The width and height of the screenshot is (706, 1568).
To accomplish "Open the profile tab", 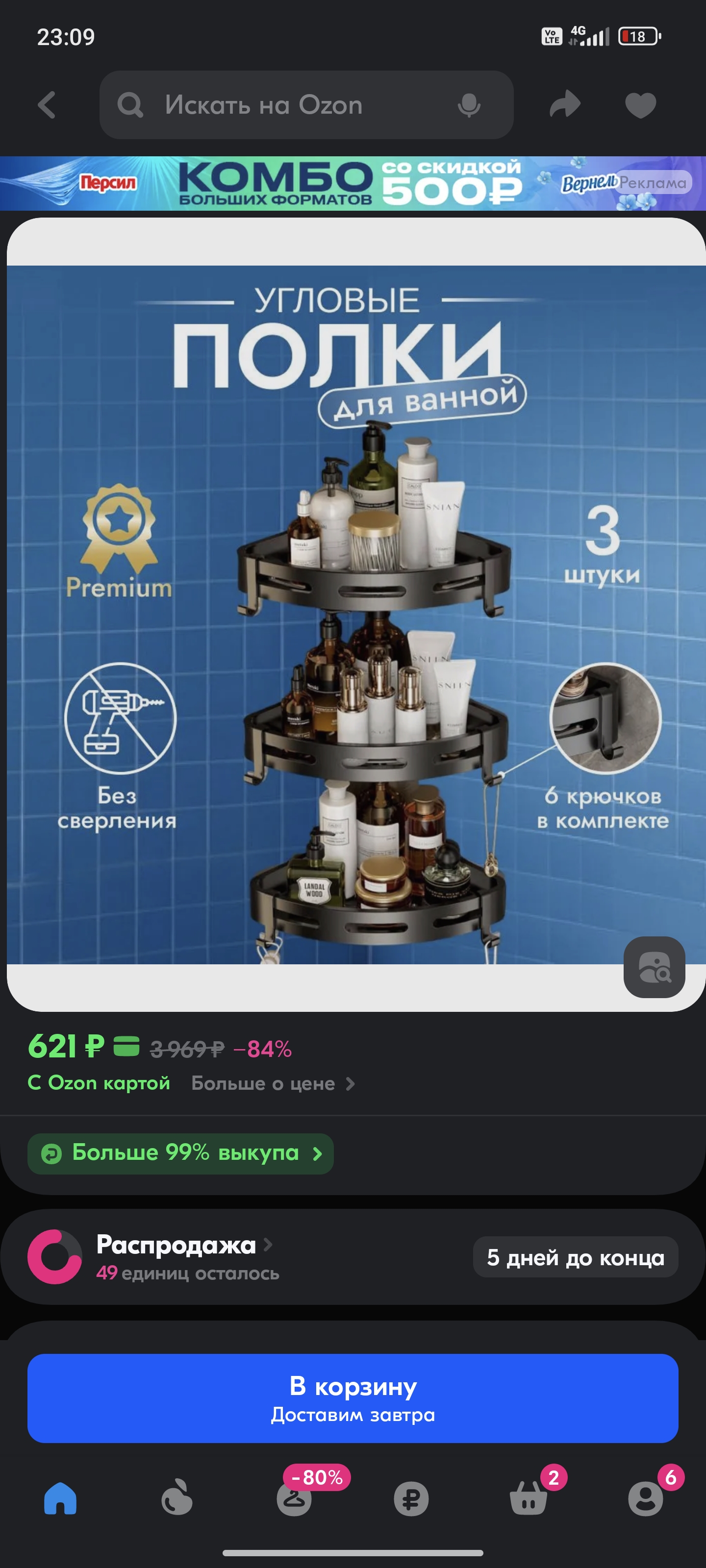I will 645,1498.
